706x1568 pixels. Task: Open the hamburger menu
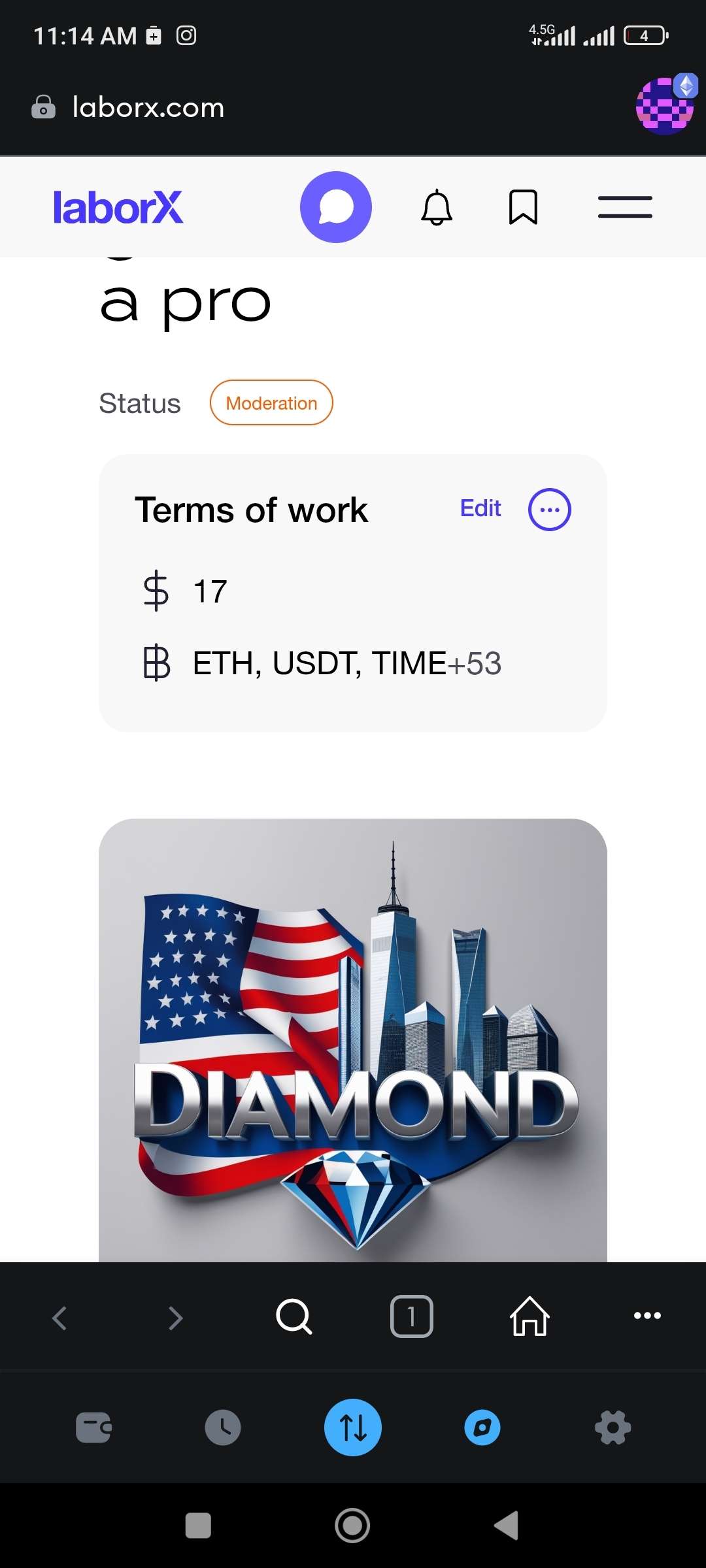625,207
